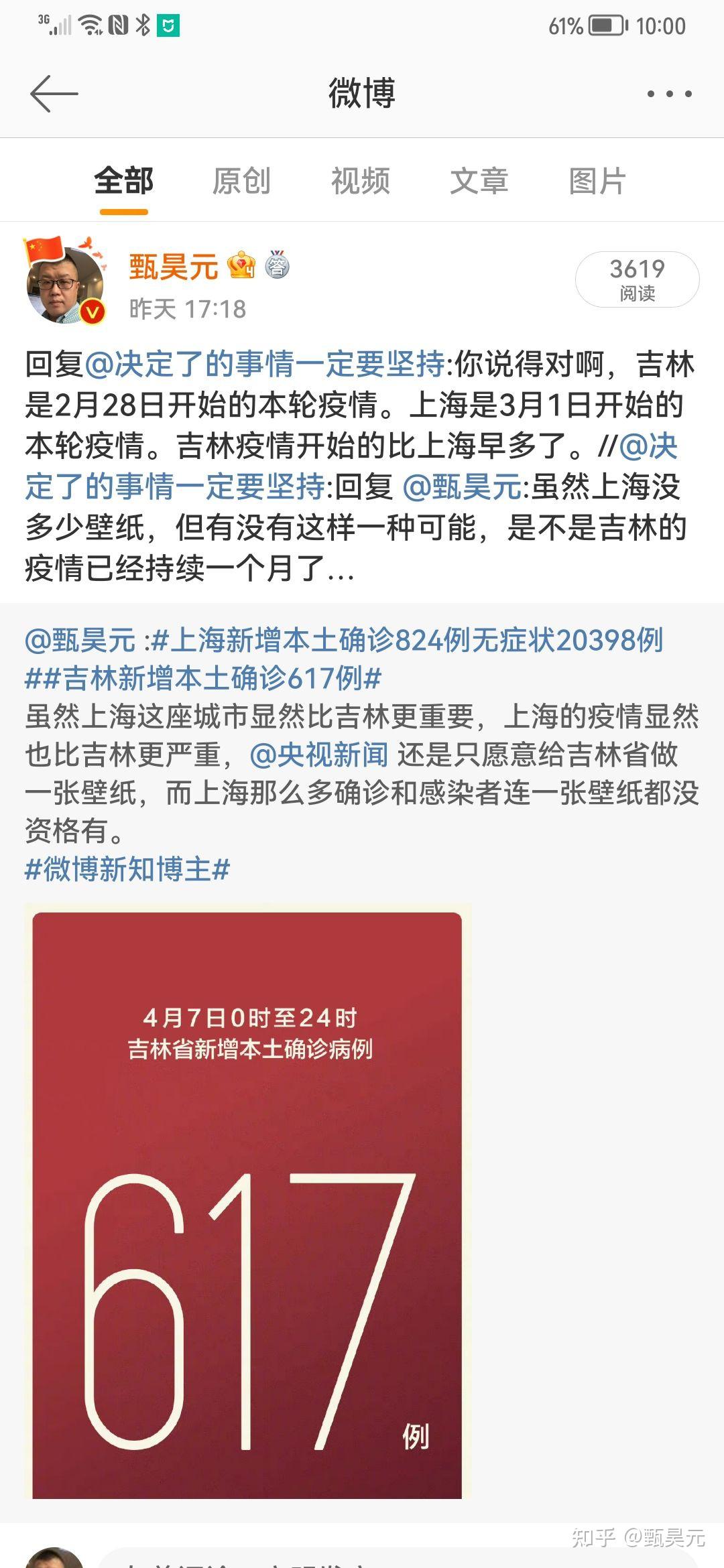
Task: Open 甄昊元's profile avatar
Action: pos(66,281)
